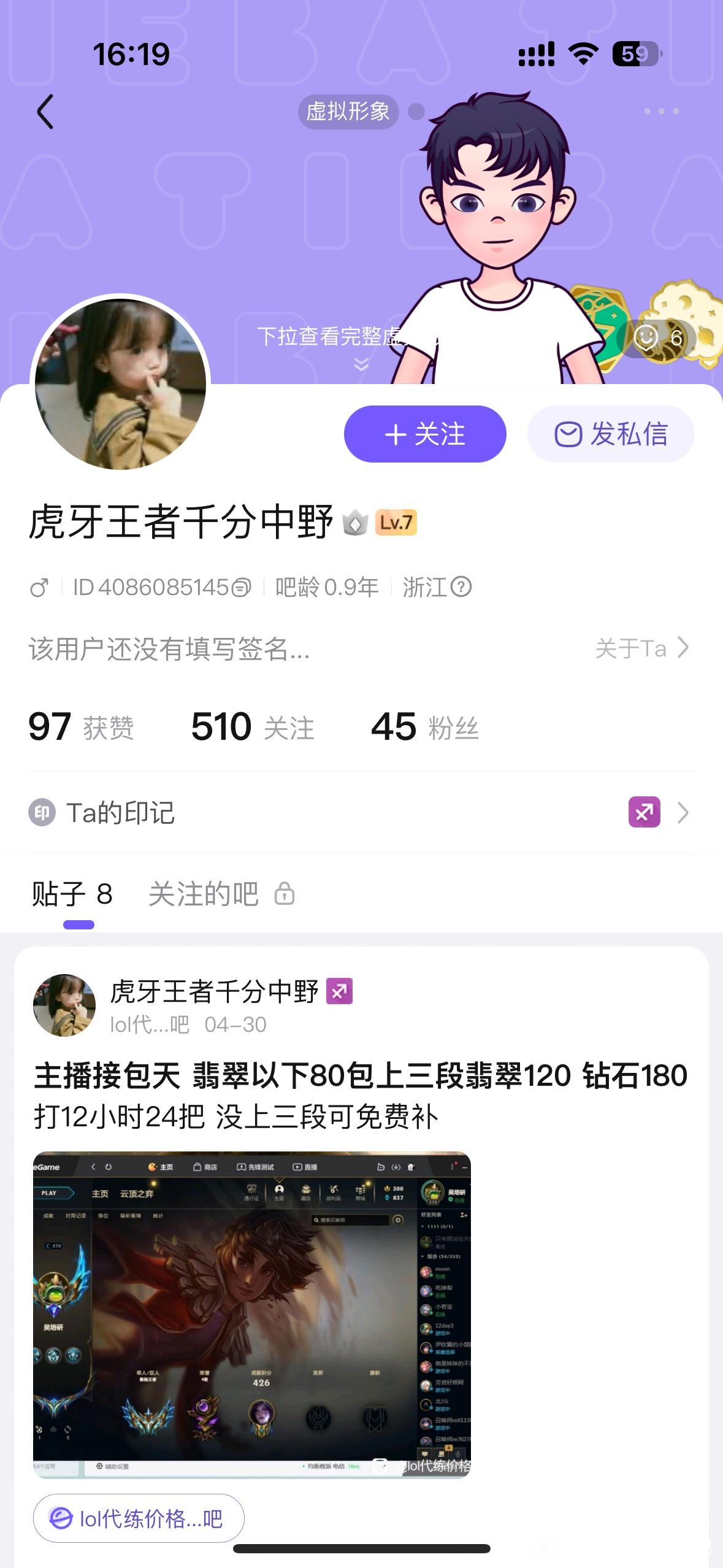The height and width of the screenshot is (1568, 723).
Task: Open the lol代练价格…吧 forum chip
Action: coord(139,1518)
